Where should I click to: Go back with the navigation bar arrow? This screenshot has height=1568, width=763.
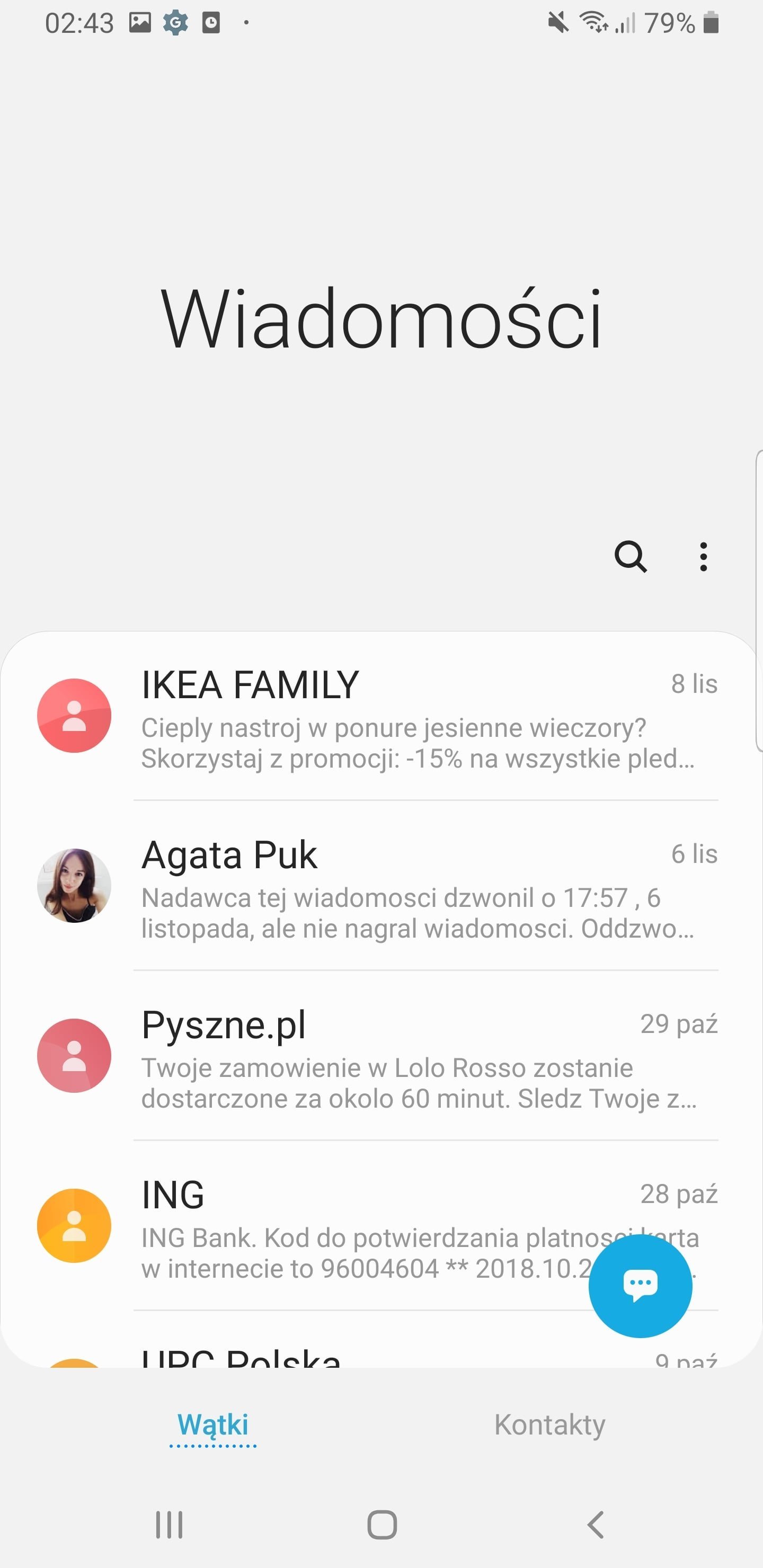pyautogui.click(x=596, y=1524)
